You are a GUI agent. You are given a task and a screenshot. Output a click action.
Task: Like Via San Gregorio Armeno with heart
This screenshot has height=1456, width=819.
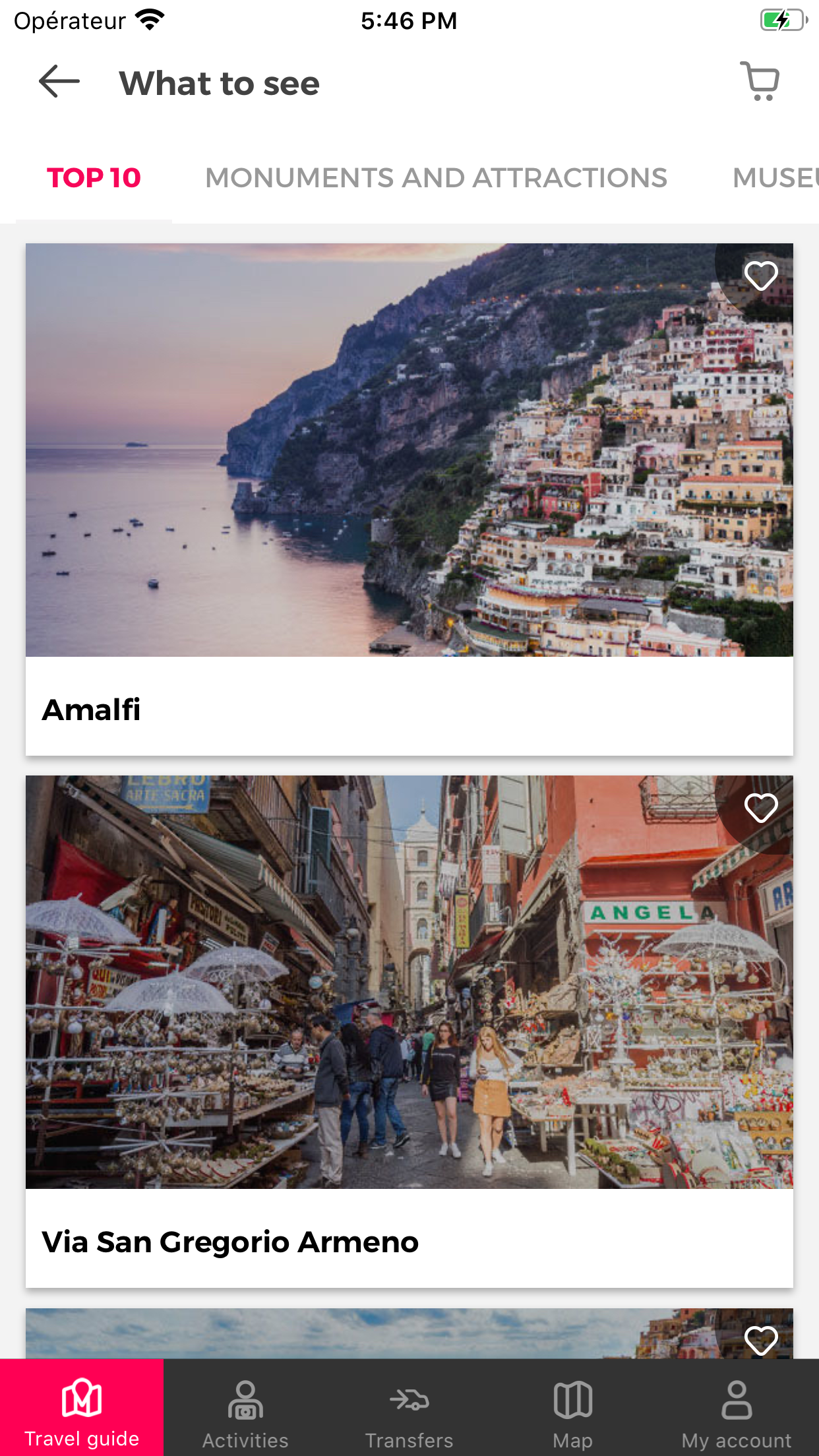tap(761, 808)
